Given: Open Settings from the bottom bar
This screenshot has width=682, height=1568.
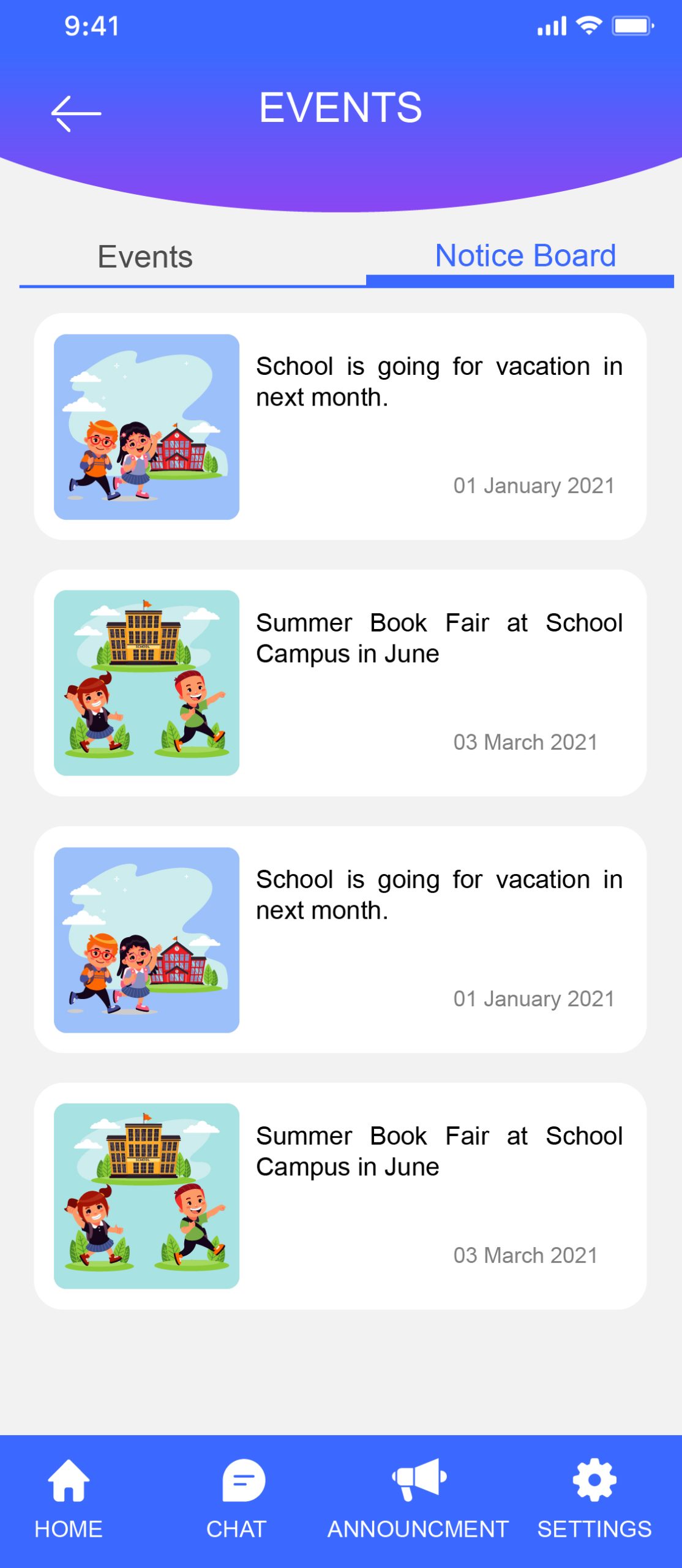Looking at the screenshot, I should click(594, 1499).
